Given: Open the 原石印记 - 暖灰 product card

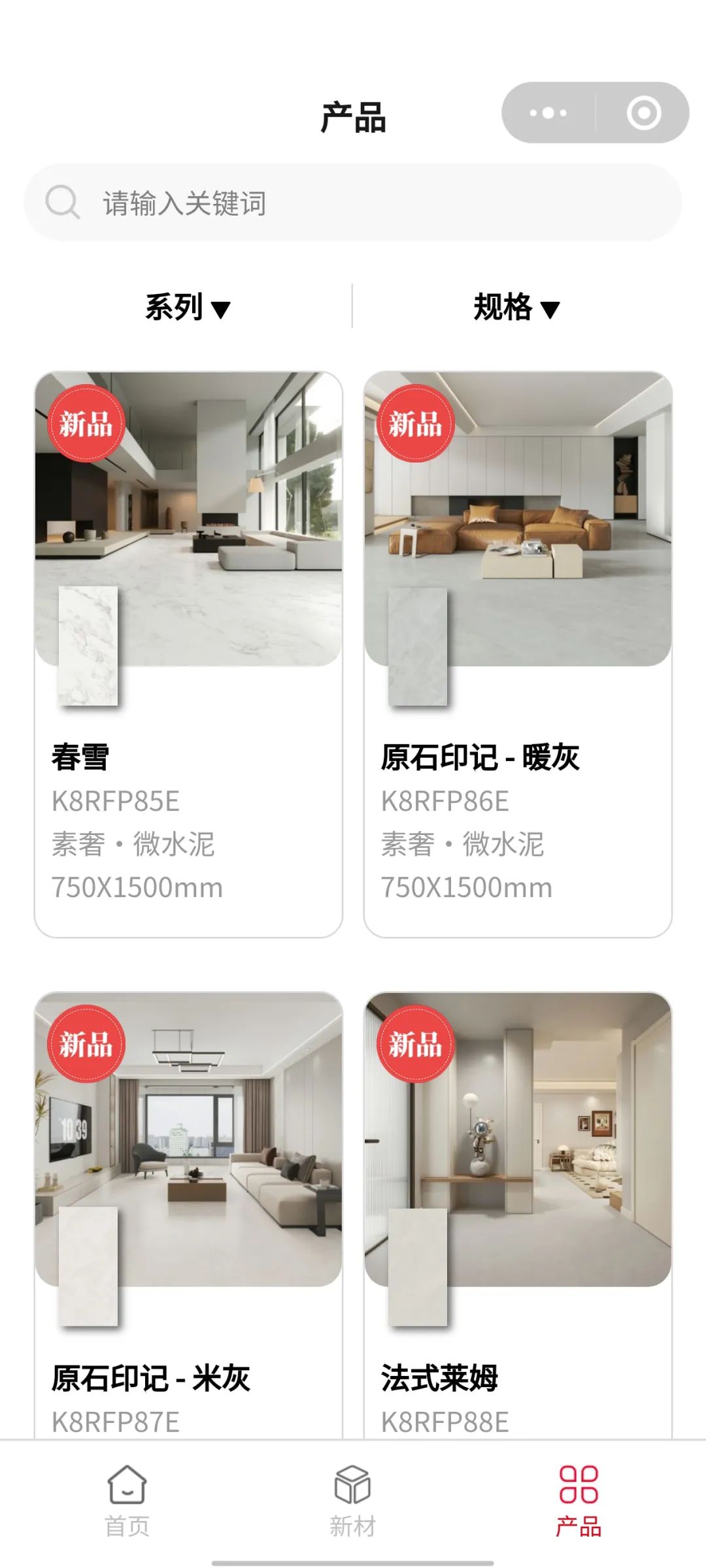Looking at the screenshot, I should tap(518, 653).
